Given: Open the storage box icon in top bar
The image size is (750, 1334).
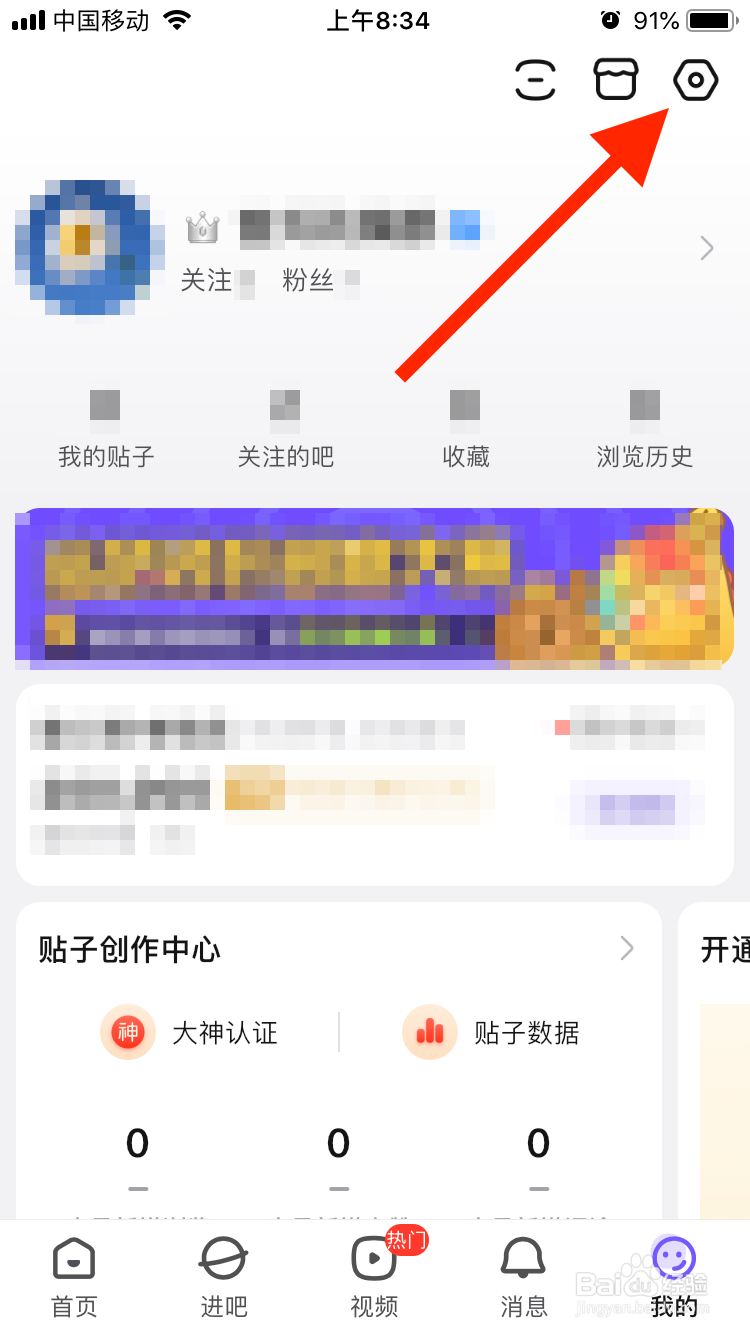Looking at the screenshot, I should tap(615, 80).
